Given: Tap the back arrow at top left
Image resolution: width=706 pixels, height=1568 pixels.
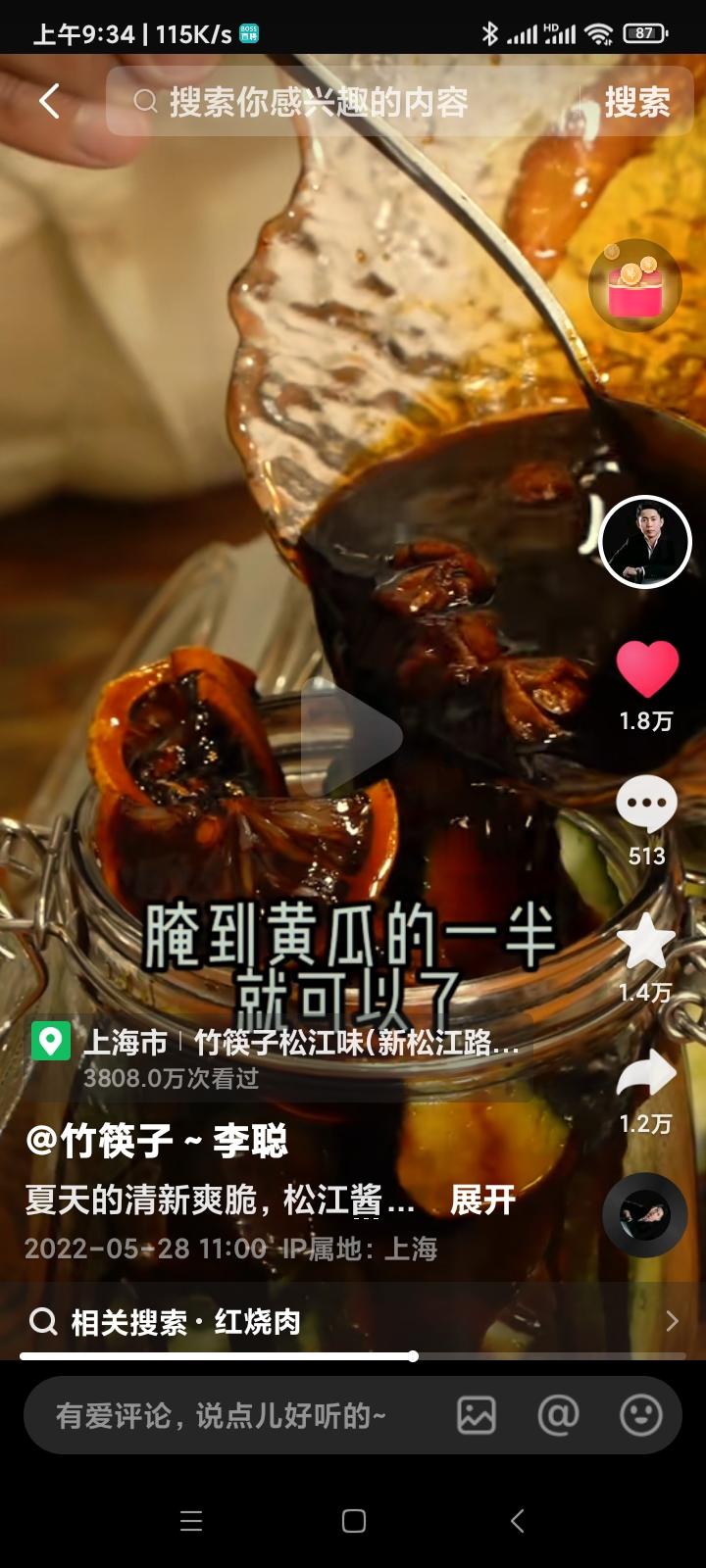Looking at the screenshot, I should 49,102.
